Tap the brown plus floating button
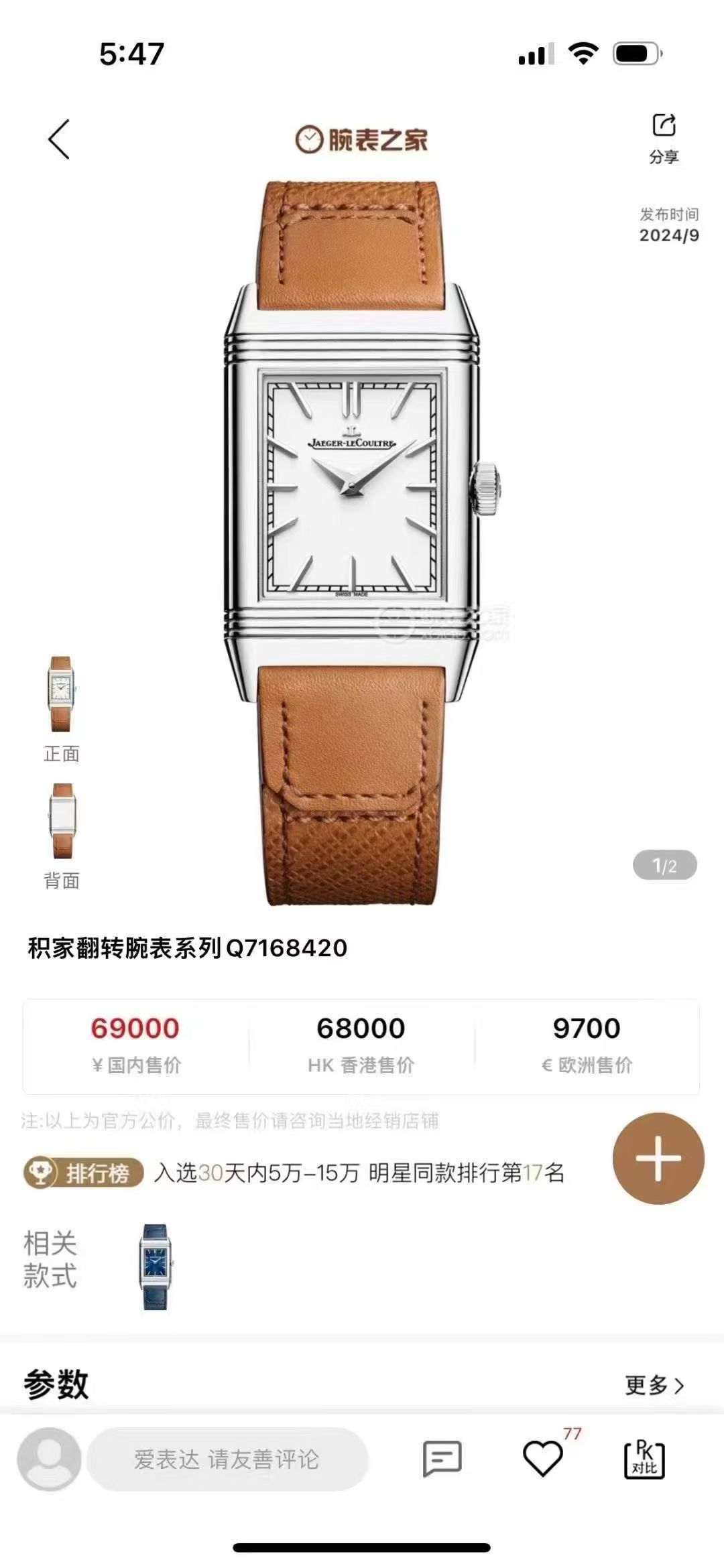Viewport: 724px width, 1568px height. pos(658,1159)
